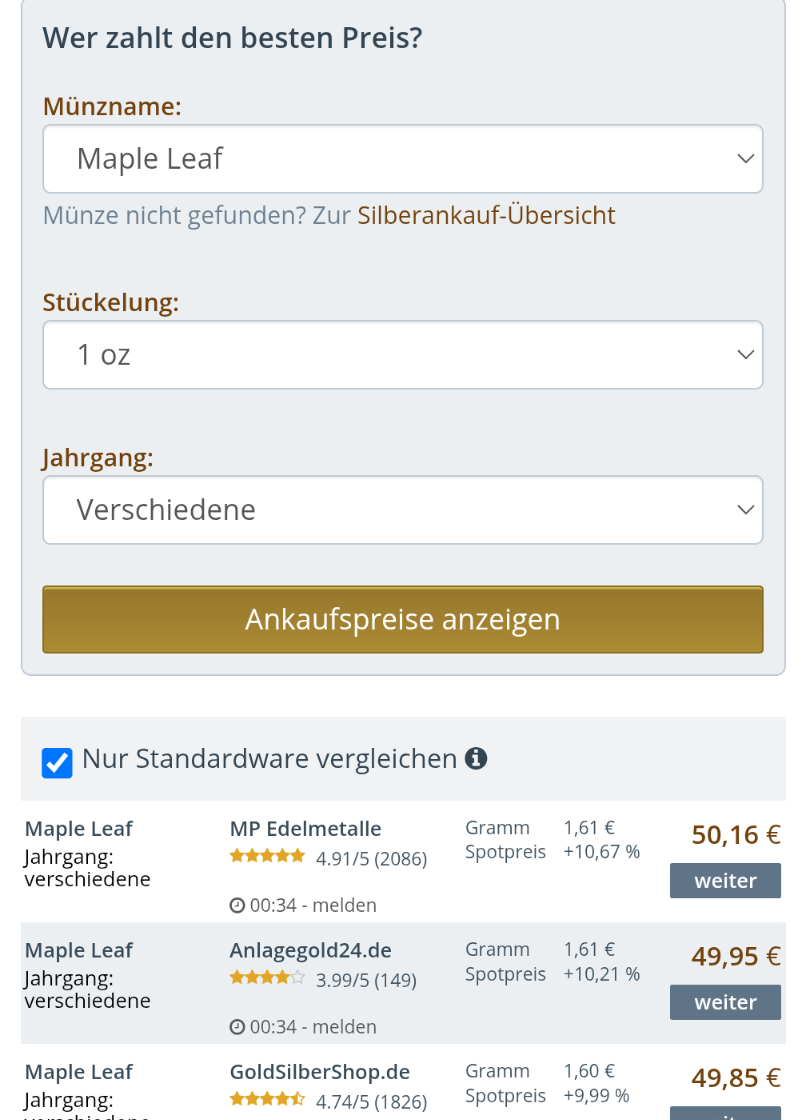Open the GoldSilberShop.de dealer link

click(x=320, y=1072)
